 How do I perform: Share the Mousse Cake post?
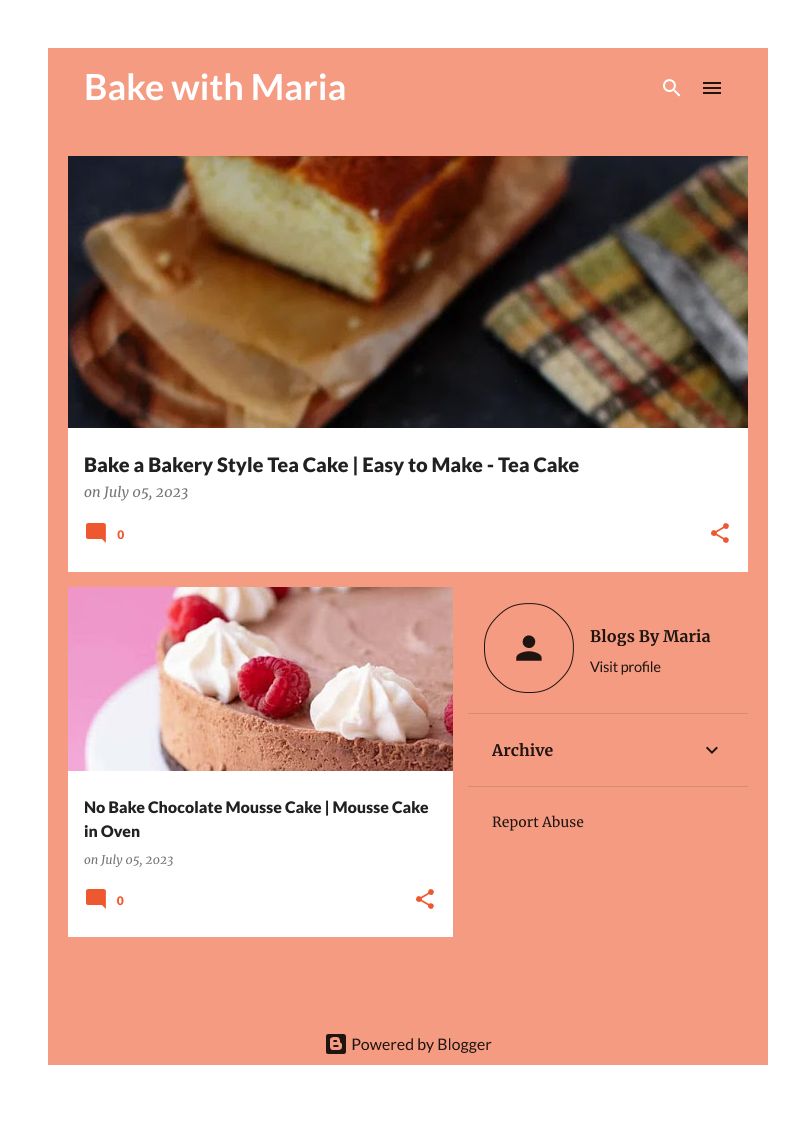pos(425,899)
